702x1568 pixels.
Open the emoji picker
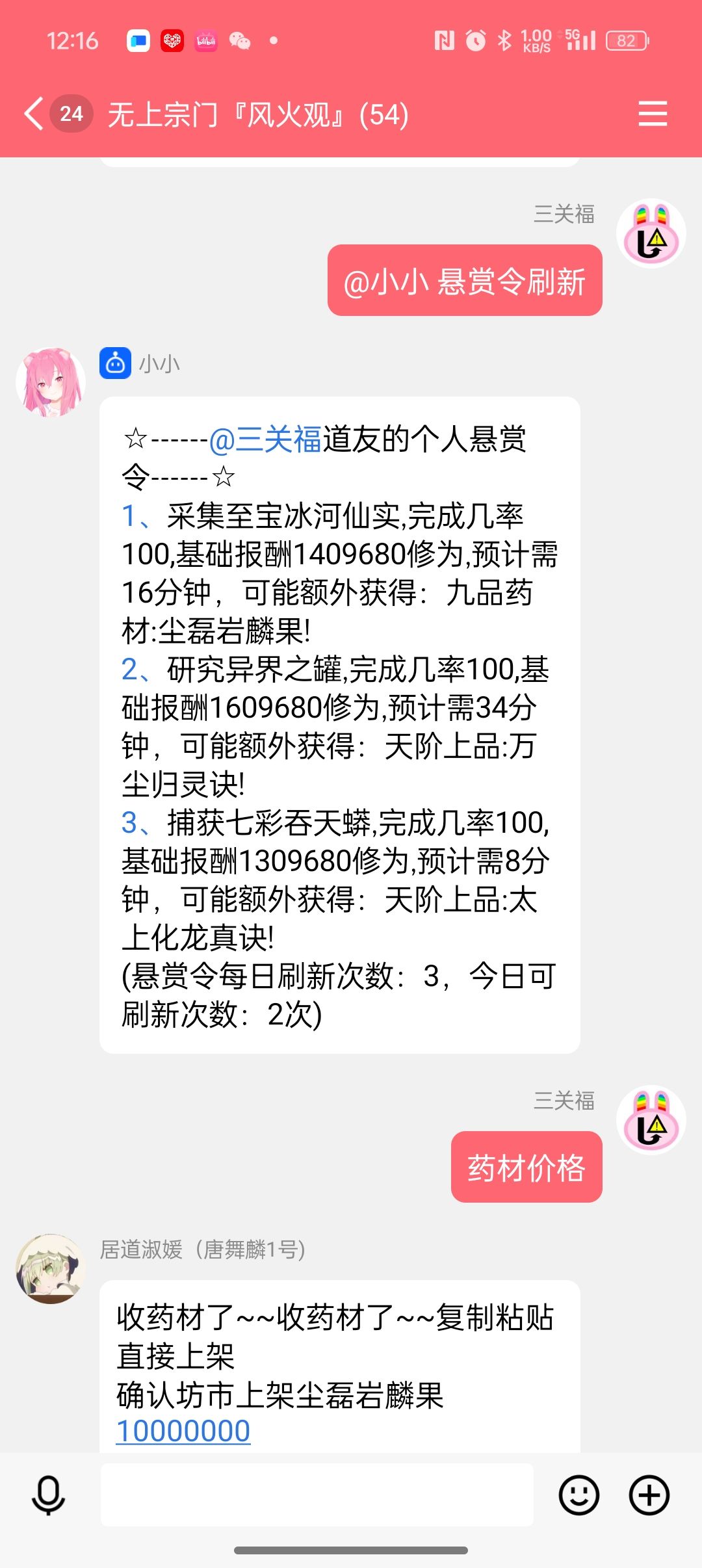coord(578,1495)
